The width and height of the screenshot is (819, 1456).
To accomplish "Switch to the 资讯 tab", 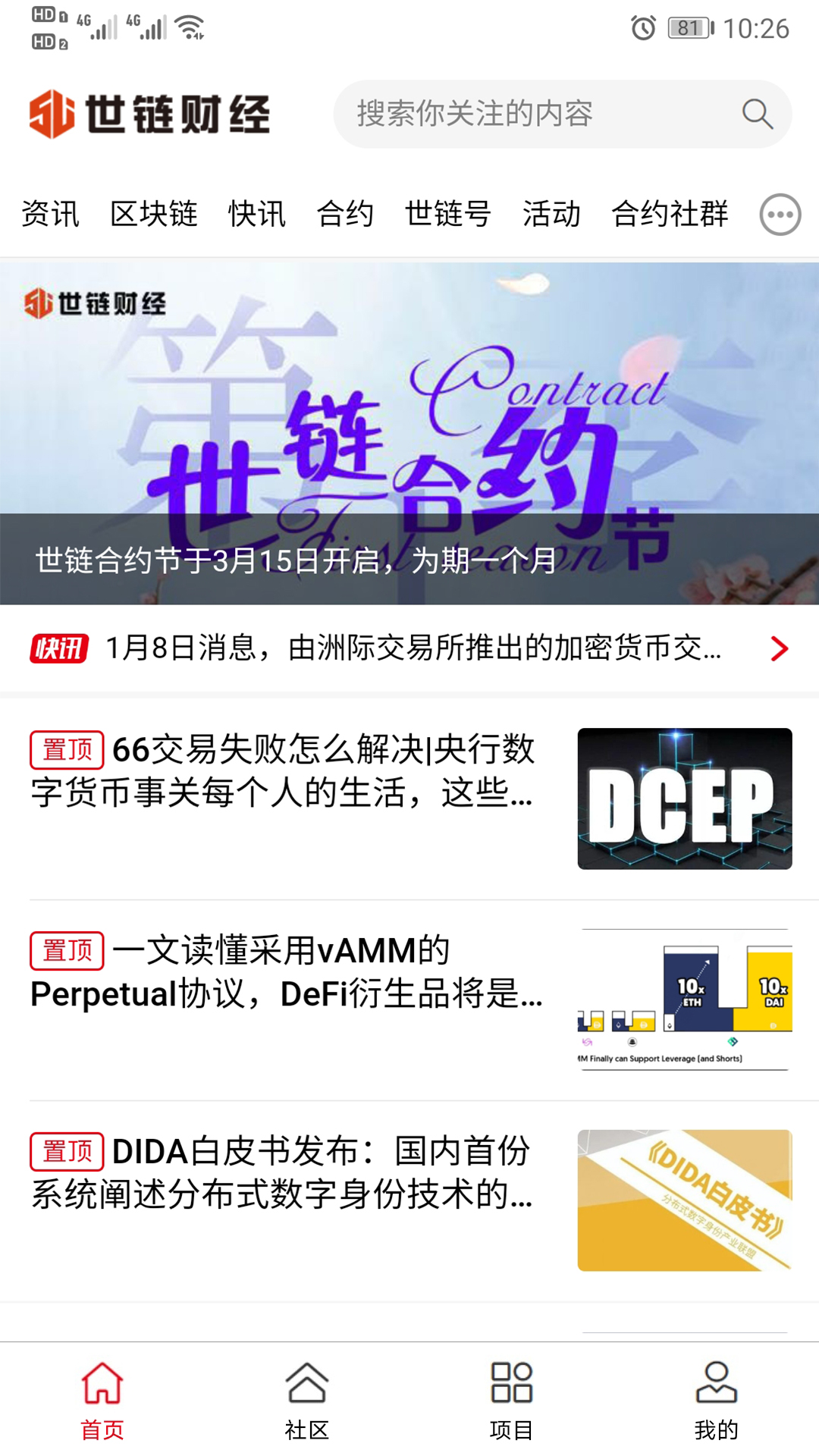I will click(x=50, y=214).
